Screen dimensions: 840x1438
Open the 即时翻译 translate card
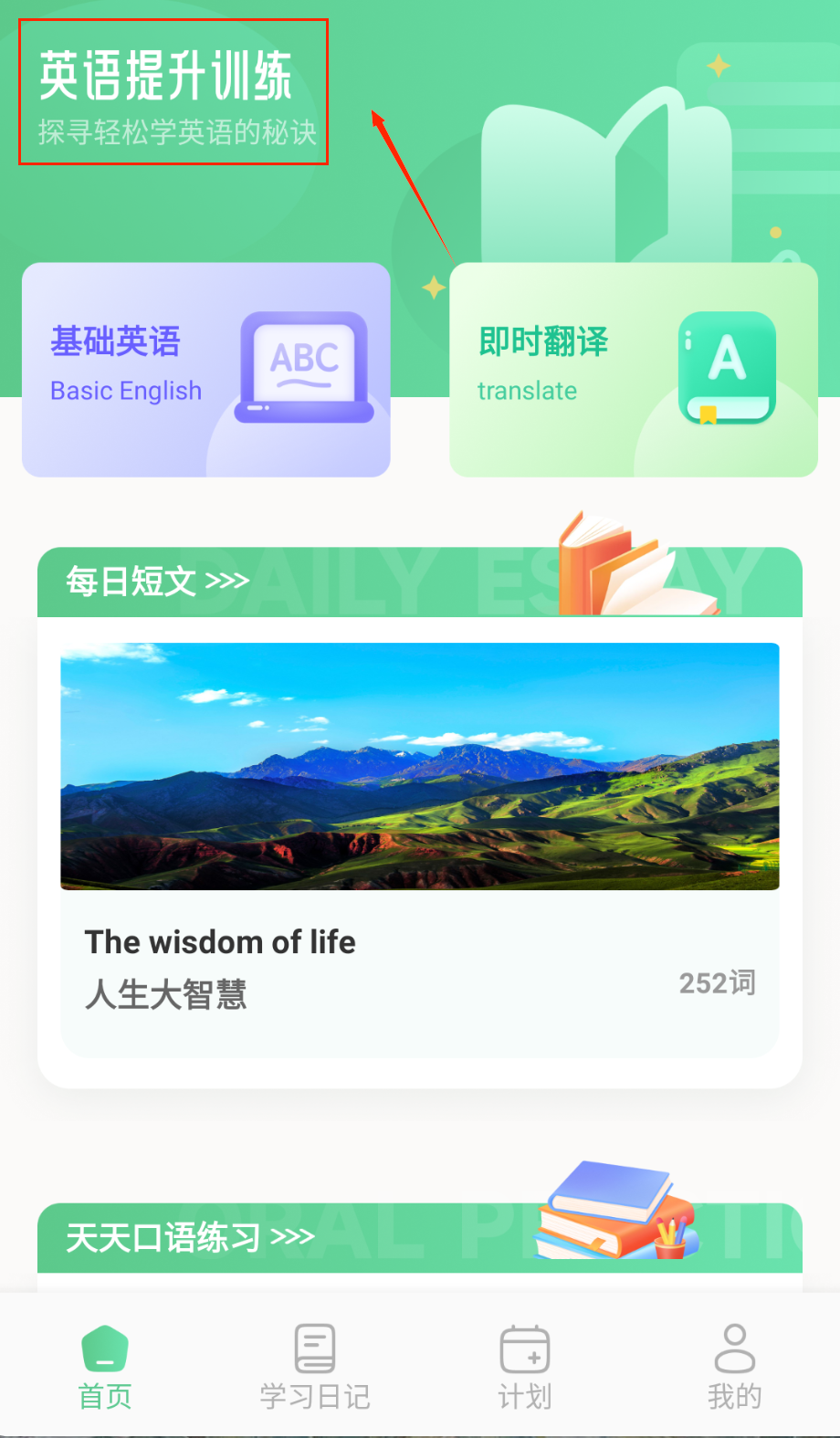(633, 370)
